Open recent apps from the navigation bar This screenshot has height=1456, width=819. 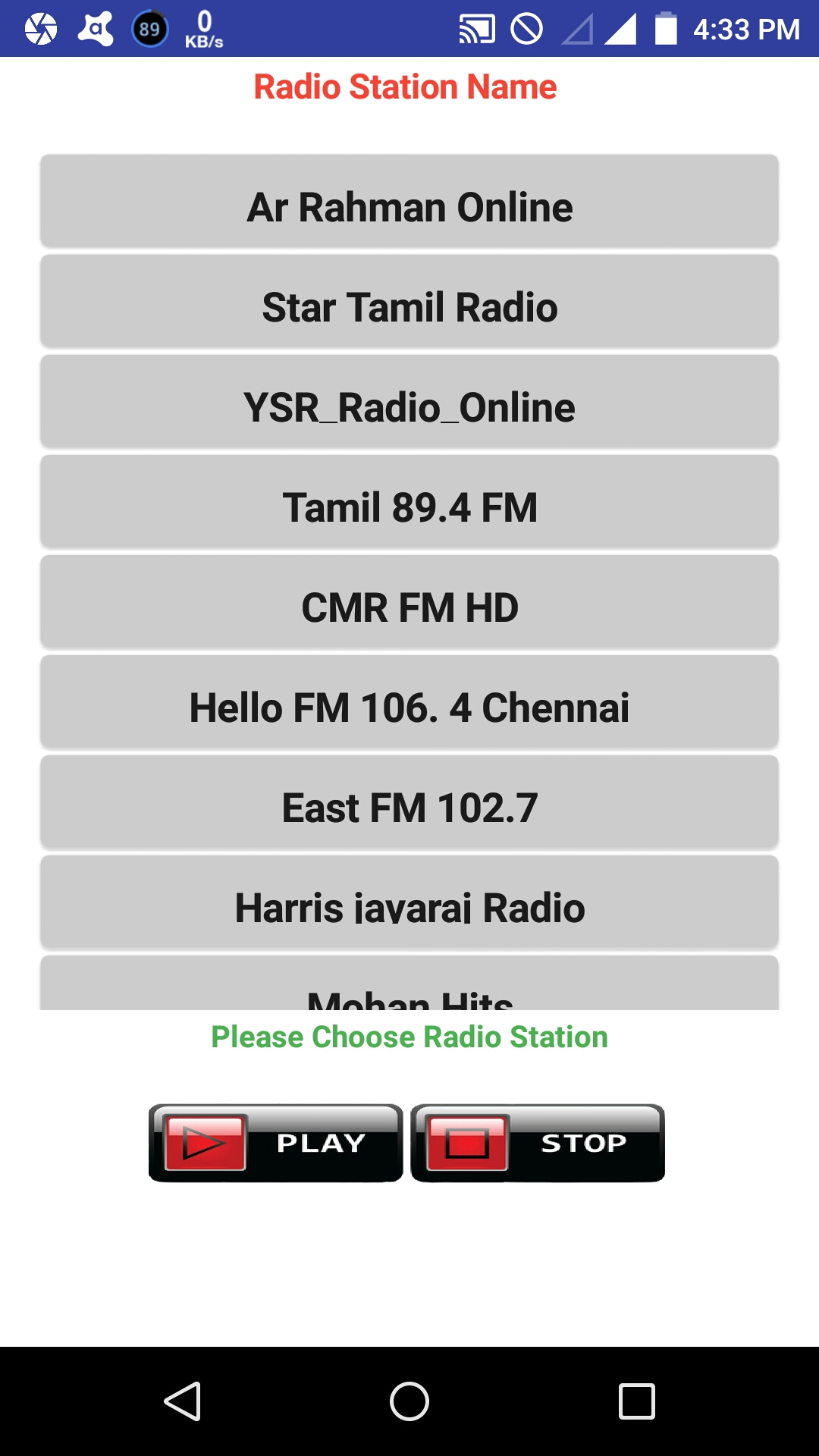(x=636, y=1401)
